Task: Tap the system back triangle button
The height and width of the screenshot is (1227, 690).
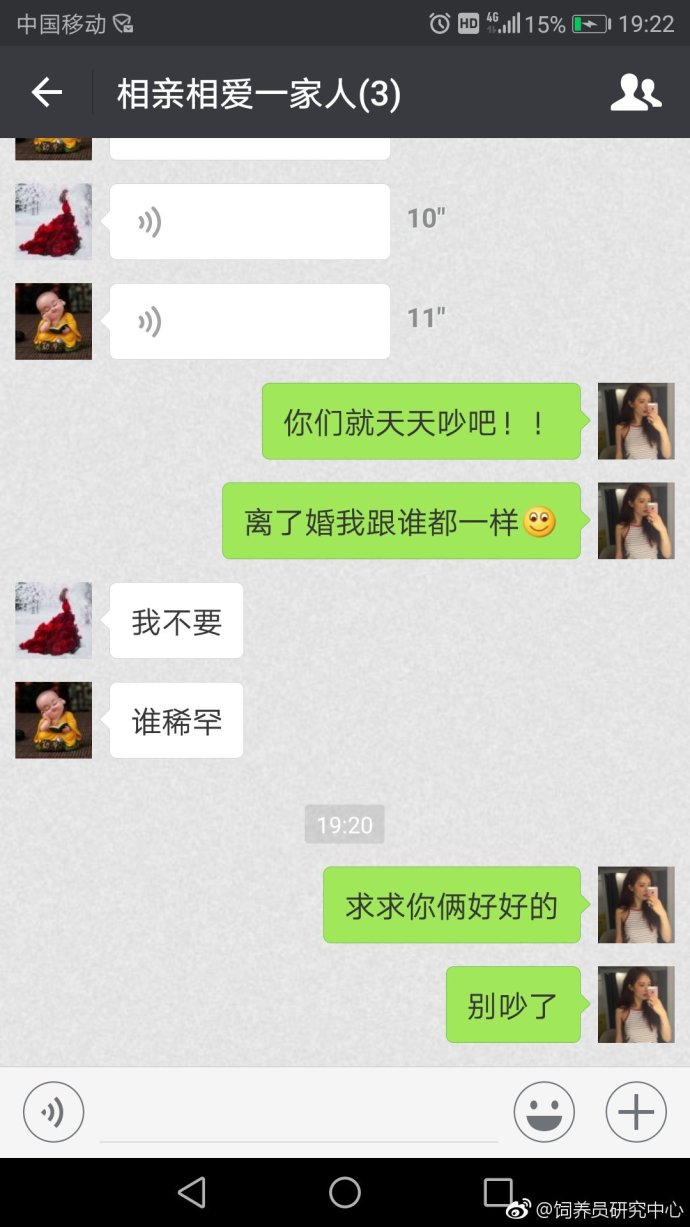Action: point(191,1192)
